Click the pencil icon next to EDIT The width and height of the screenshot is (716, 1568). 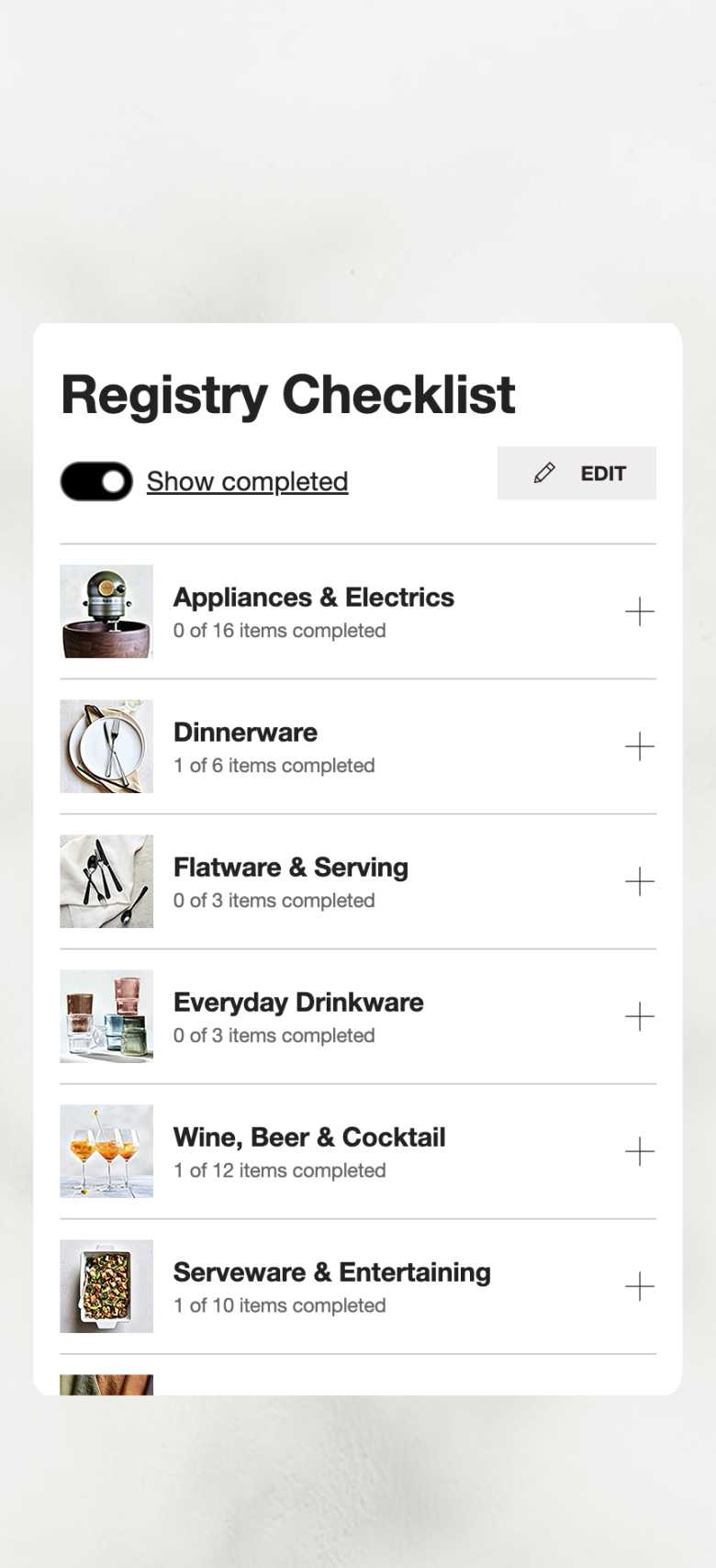pos(544,472)
